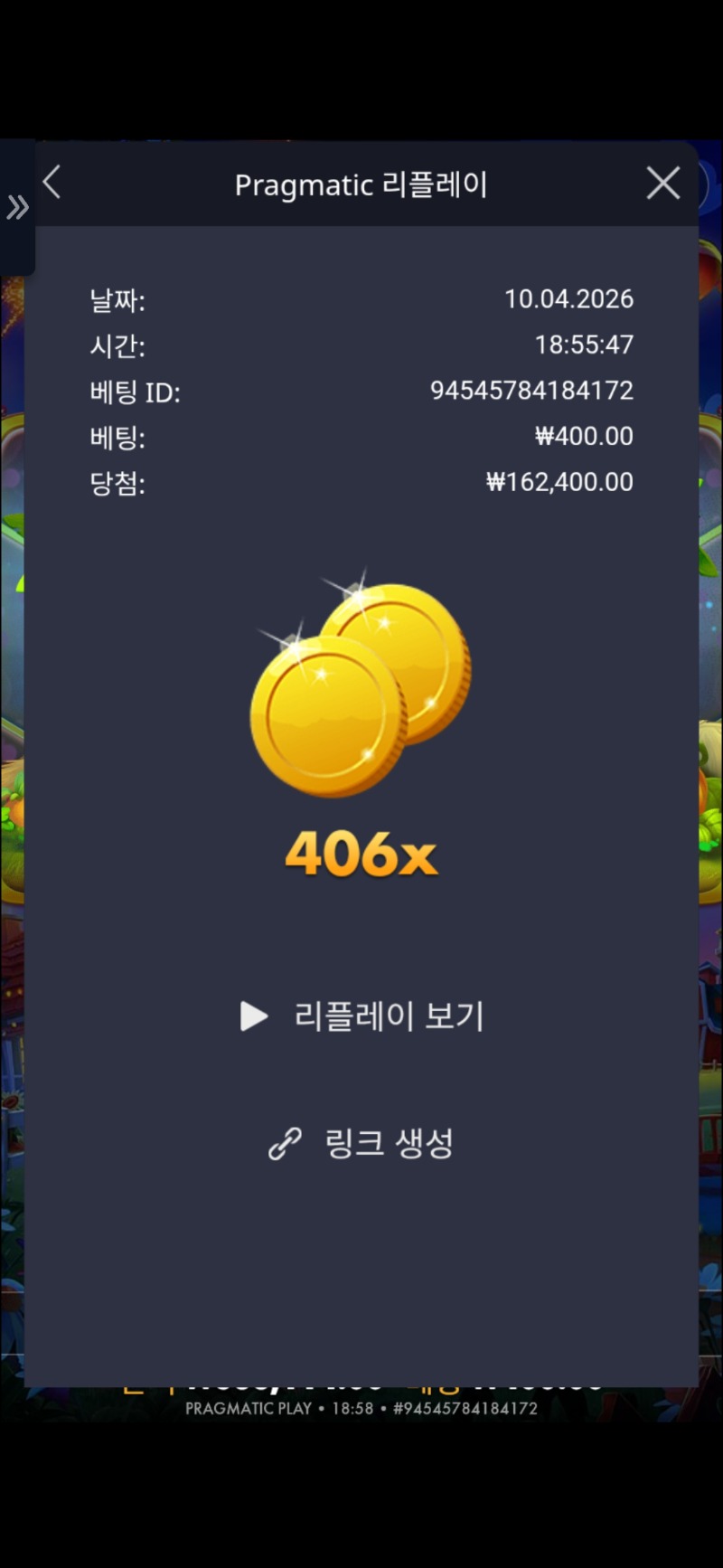Expand the side panel with double chevron
The height and width of the screenshot is (1568, 723).
pyautogui.click(x=18, y=207)
